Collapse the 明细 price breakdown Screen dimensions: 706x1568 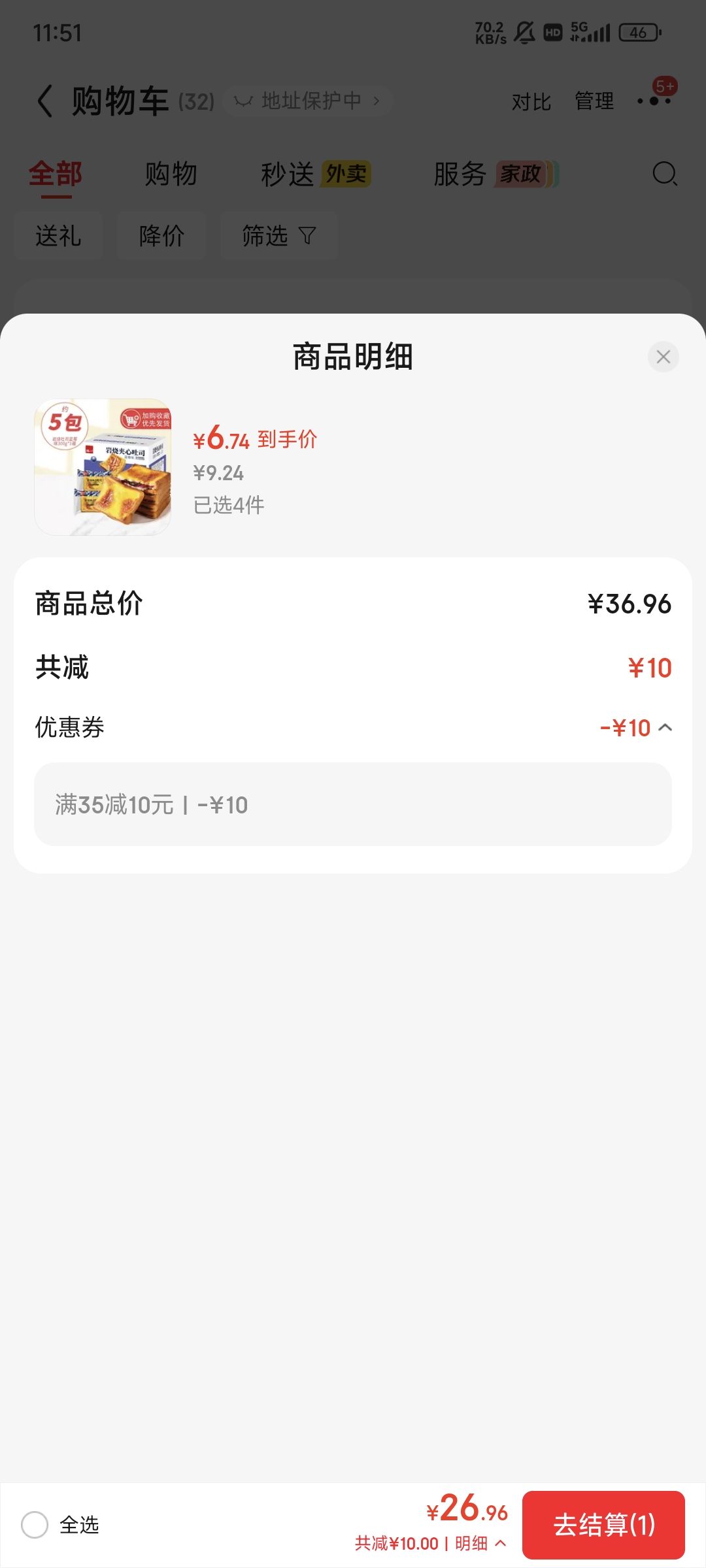tap(481, 1543)
